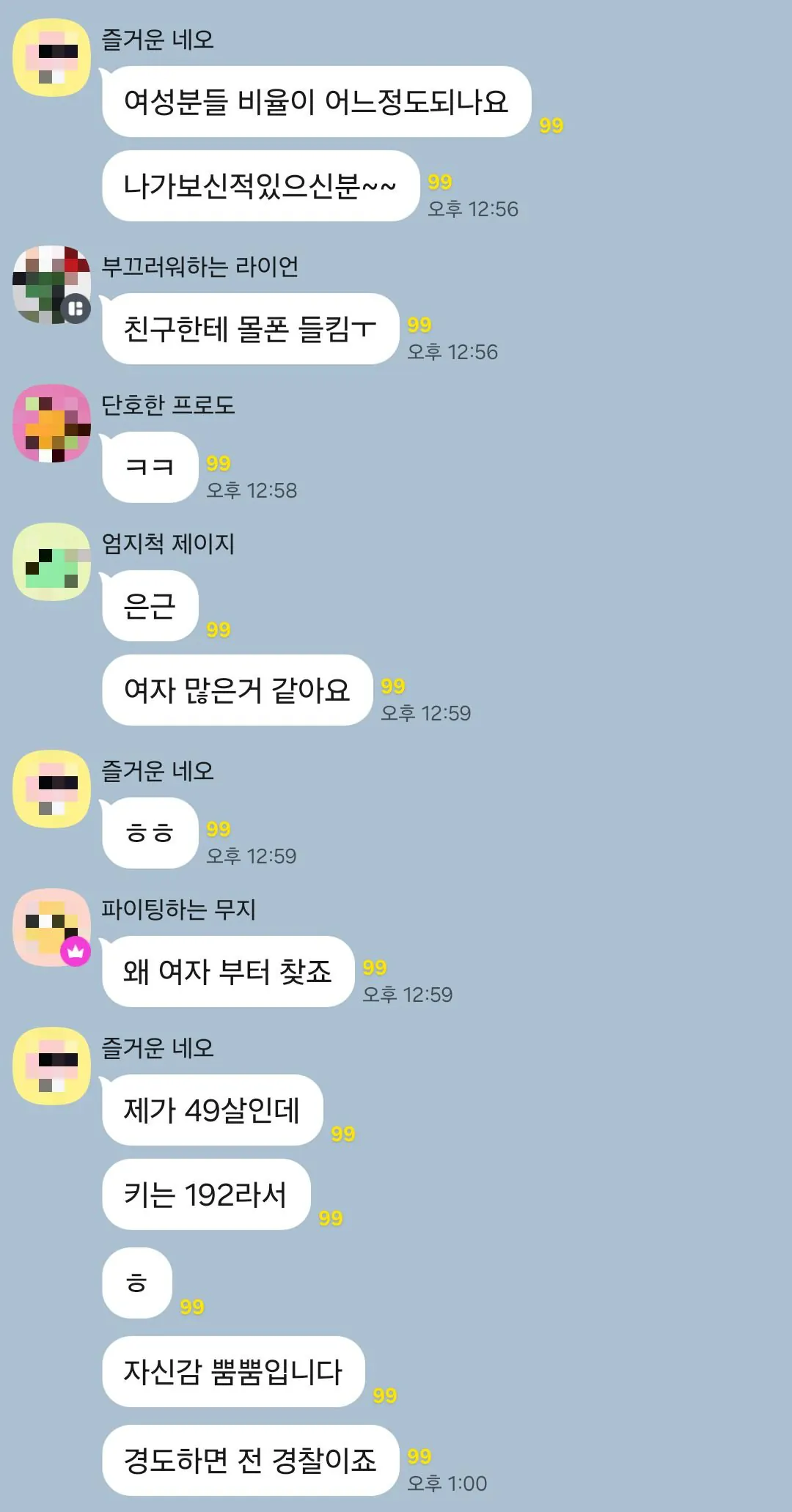Viewport: 792px width, 1512px height.
Task: View 단호한 프로도's profile avatar
Action: click(51, 423)
